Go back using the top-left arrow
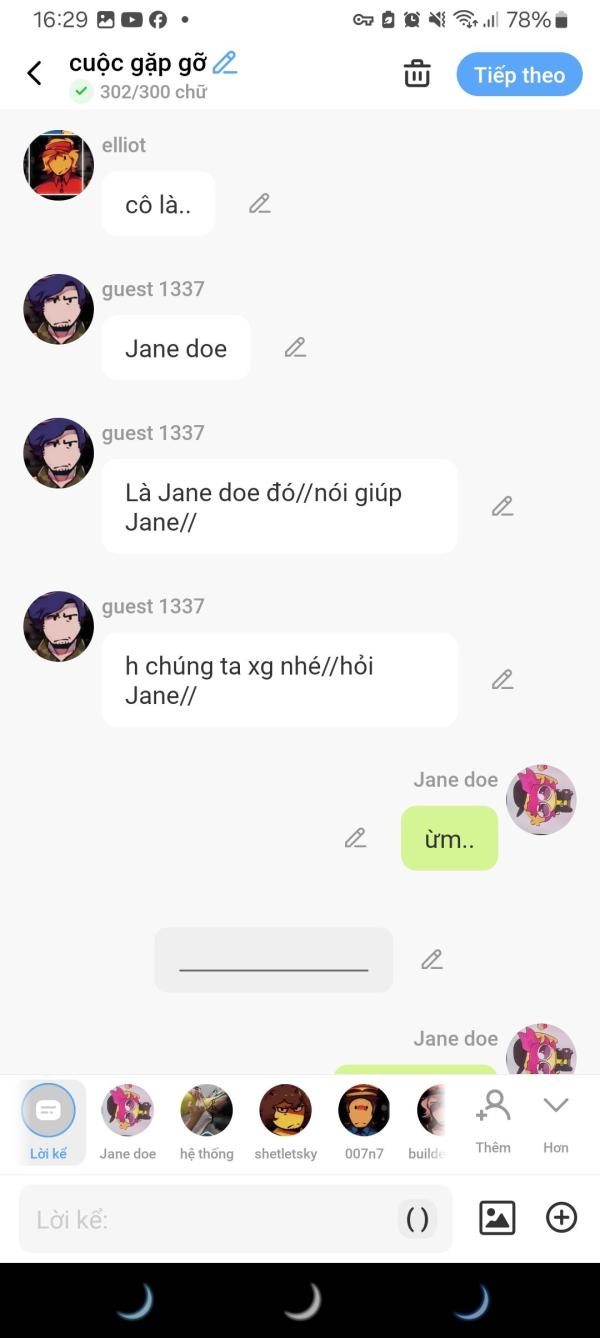This screenshot has height=1338, width=600. pos(34,73)
